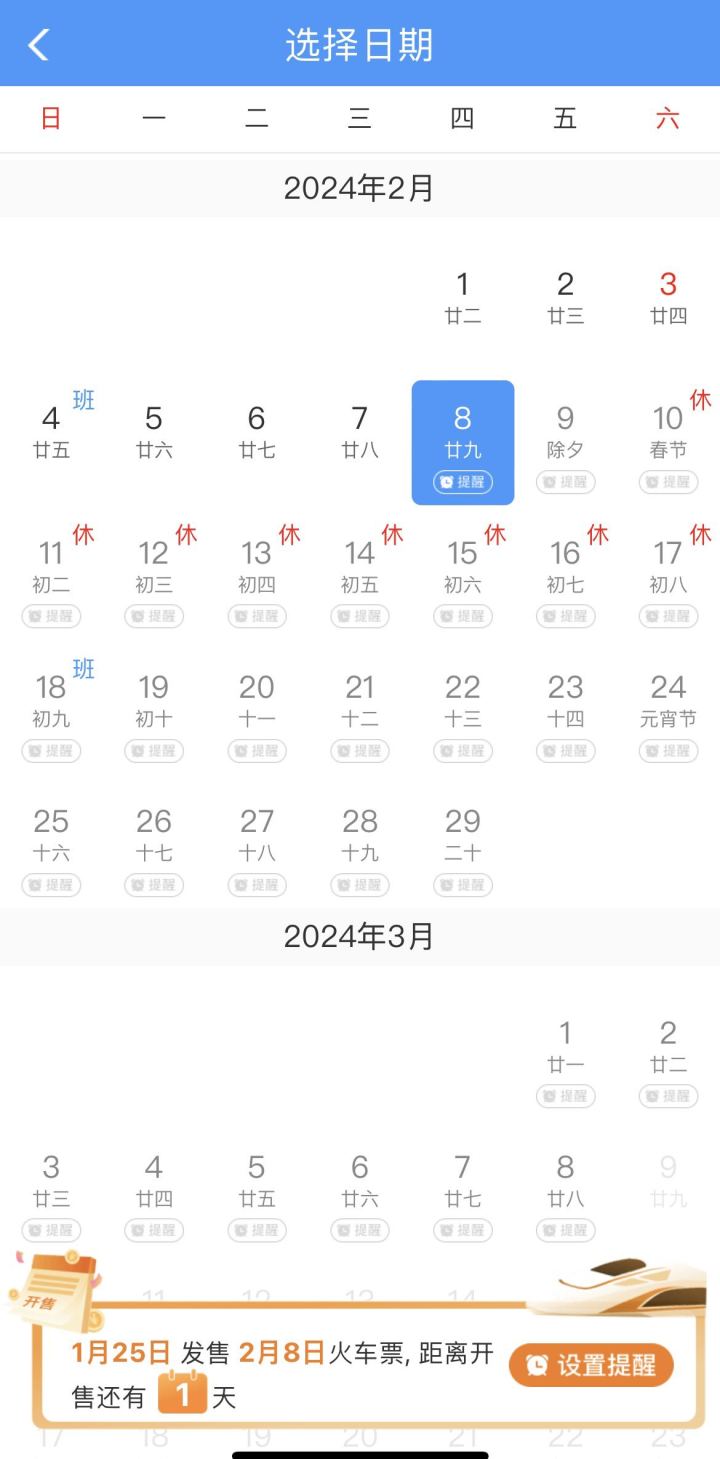Pick February 5 on the calendar

pyautogui.click(x=154, y=432)
